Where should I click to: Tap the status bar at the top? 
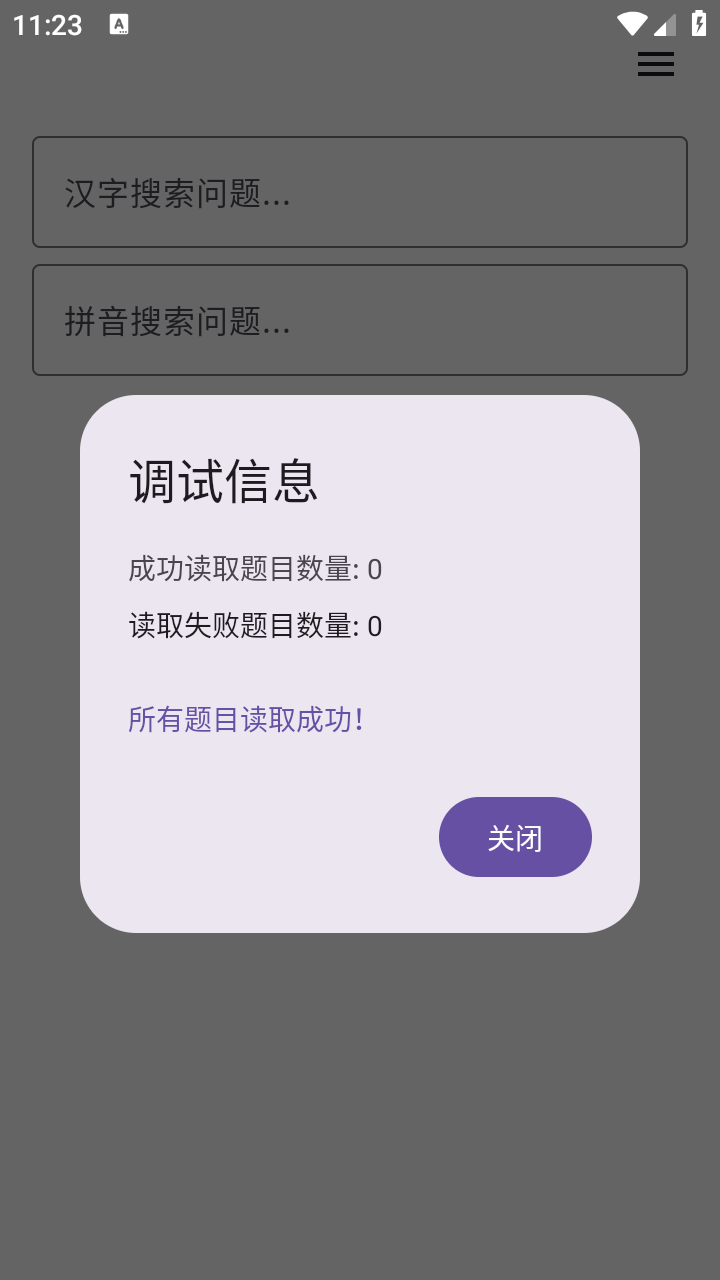point(360,24)
